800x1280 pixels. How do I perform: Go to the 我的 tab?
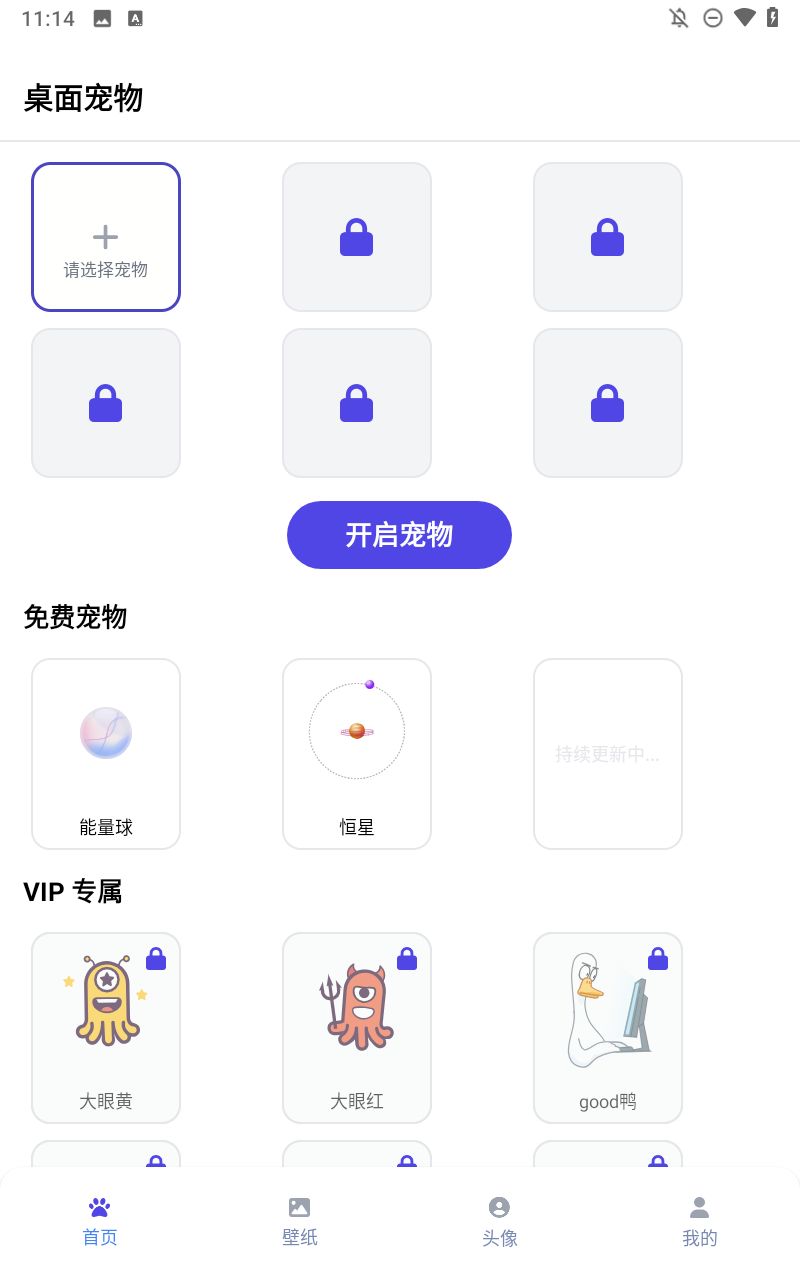tap(700, 1221)
